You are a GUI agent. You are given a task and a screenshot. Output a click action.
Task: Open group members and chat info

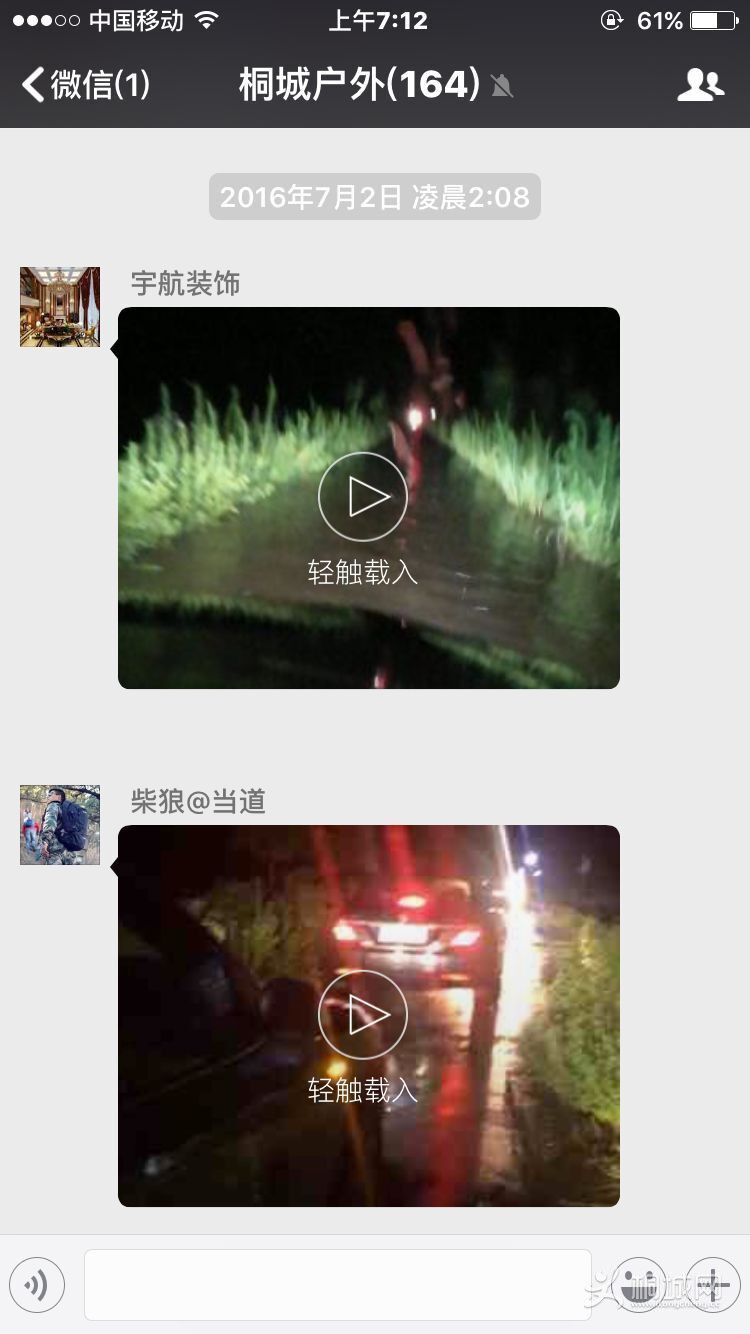tap(700, 85)
